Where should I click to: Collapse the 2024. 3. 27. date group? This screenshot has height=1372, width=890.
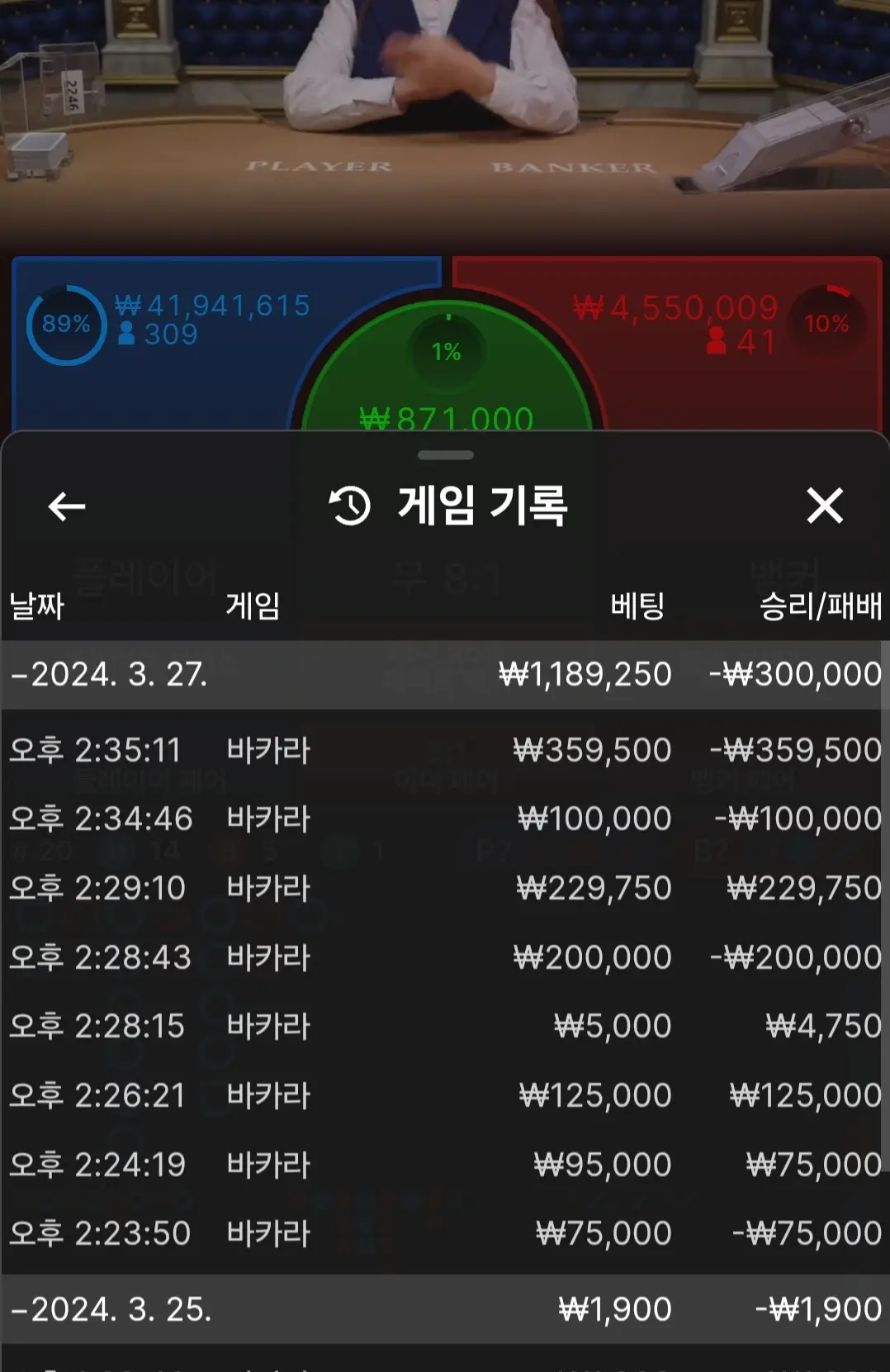coord(445,675)
